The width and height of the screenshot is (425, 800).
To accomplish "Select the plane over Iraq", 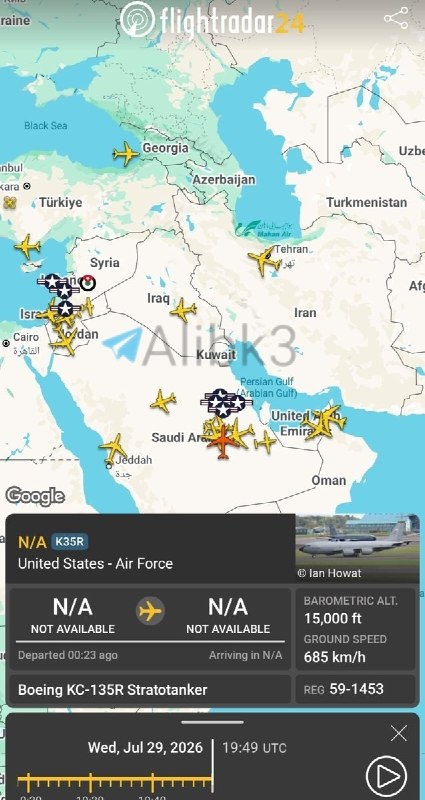I will tap(183, 310).
